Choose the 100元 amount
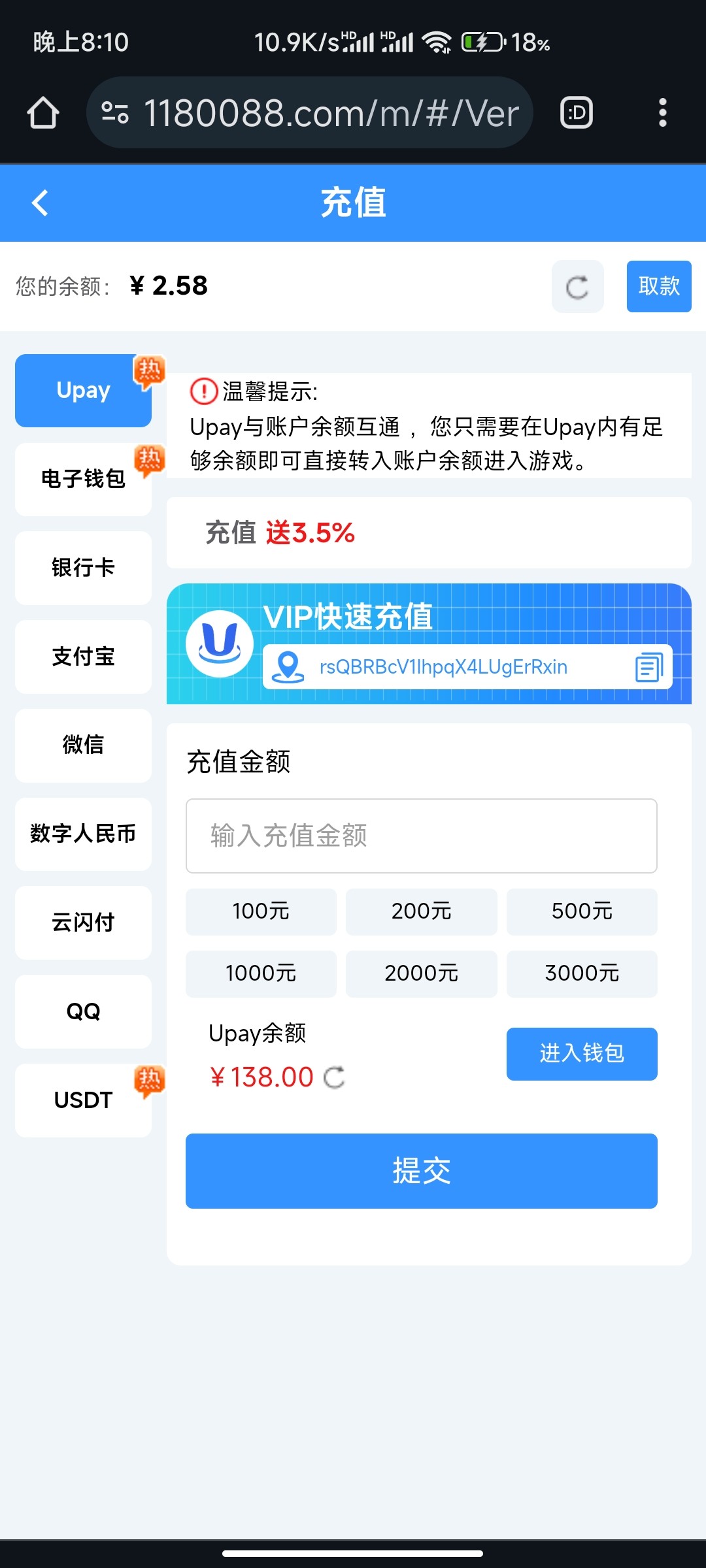This screenshot has height=1568, width=706. click(261, 911)
